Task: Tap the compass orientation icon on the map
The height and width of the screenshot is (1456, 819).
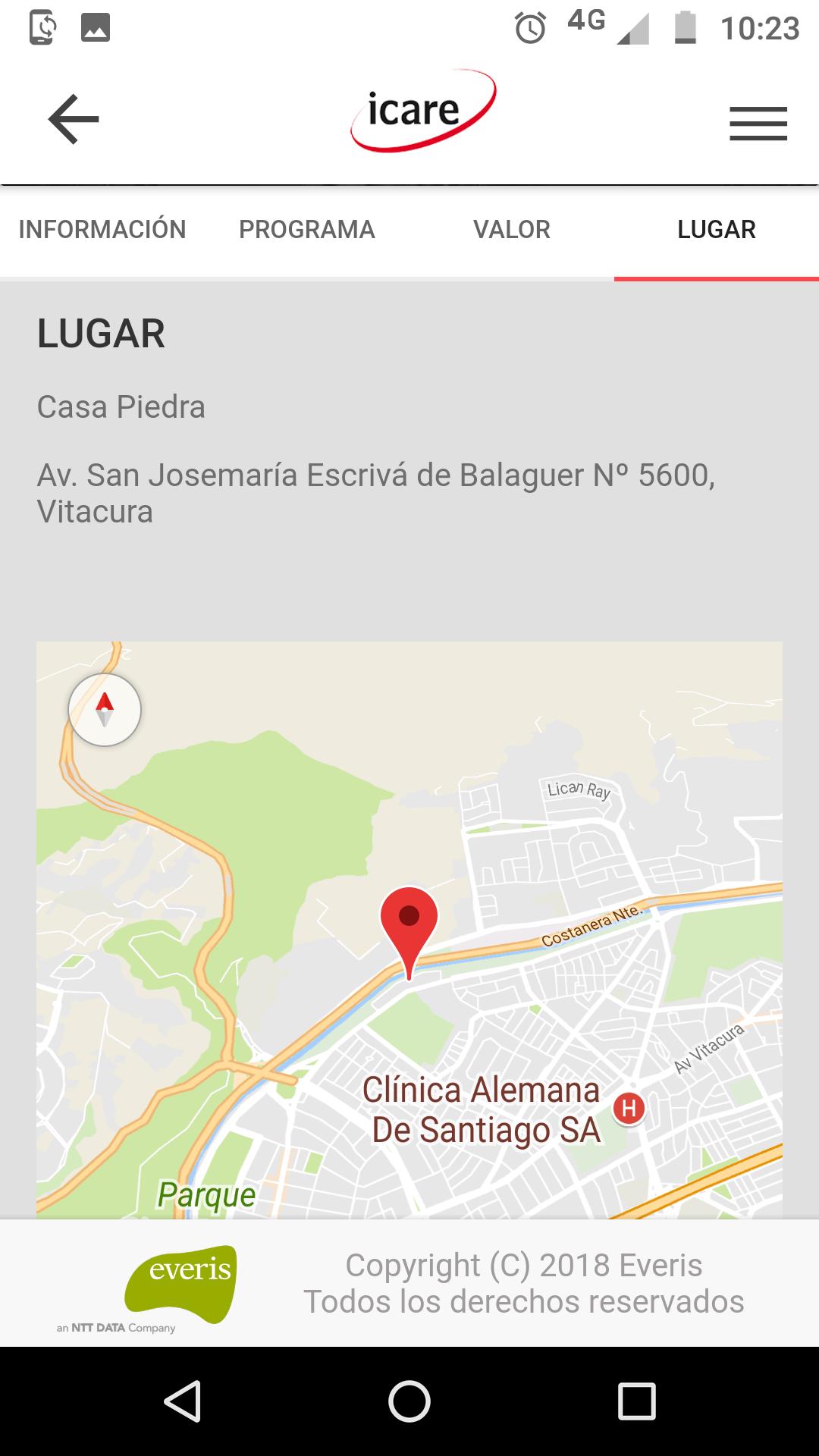Action: click(104, 711)
